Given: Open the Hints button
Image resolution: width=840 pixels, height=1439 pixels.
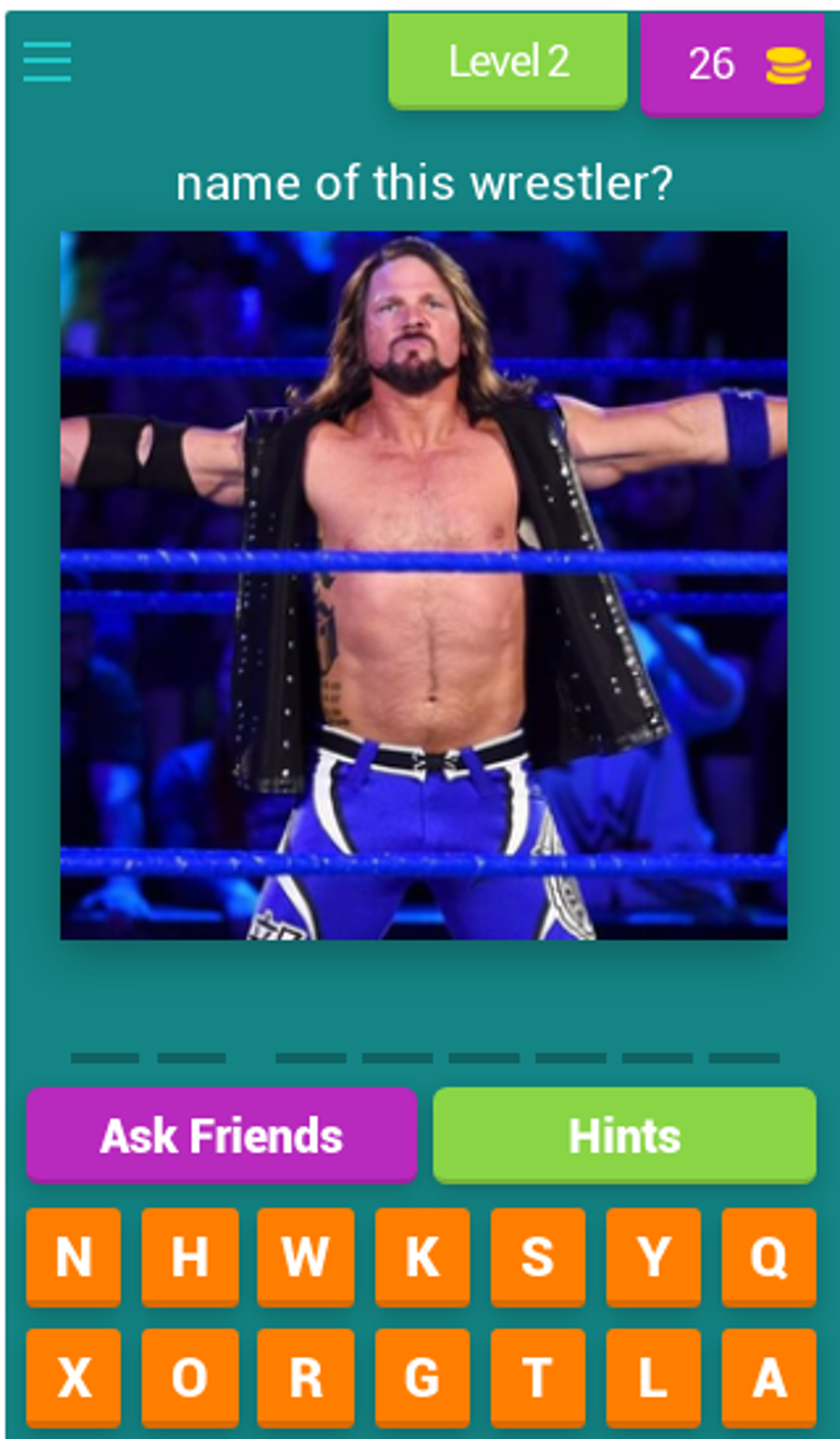Looking at the screenshot, I should click(624, 1136).
